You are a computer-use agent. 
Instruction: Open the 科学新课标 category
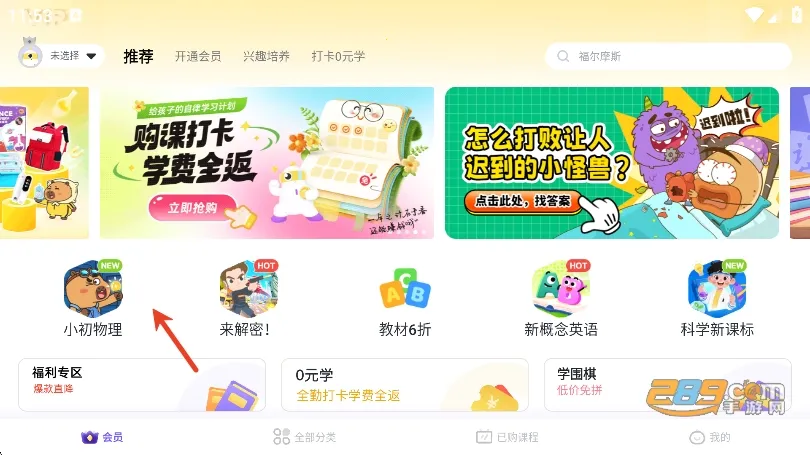[716, 299]
